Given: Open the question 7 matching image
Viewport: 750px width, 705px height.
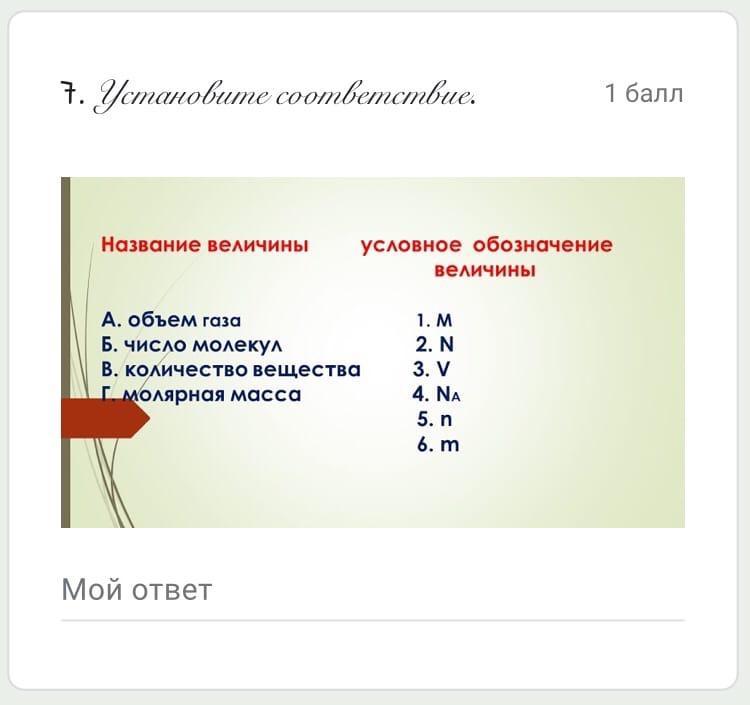Looking at the screenshot, I should point(372,352).
